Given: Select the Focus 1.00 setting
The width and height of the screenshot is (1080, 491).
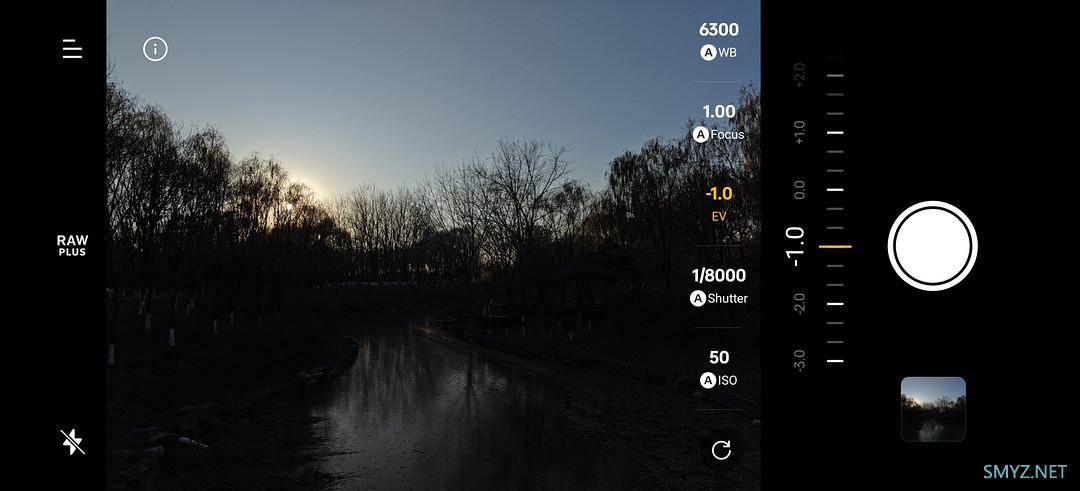Looking at the screenshot, I should (718, 122).
